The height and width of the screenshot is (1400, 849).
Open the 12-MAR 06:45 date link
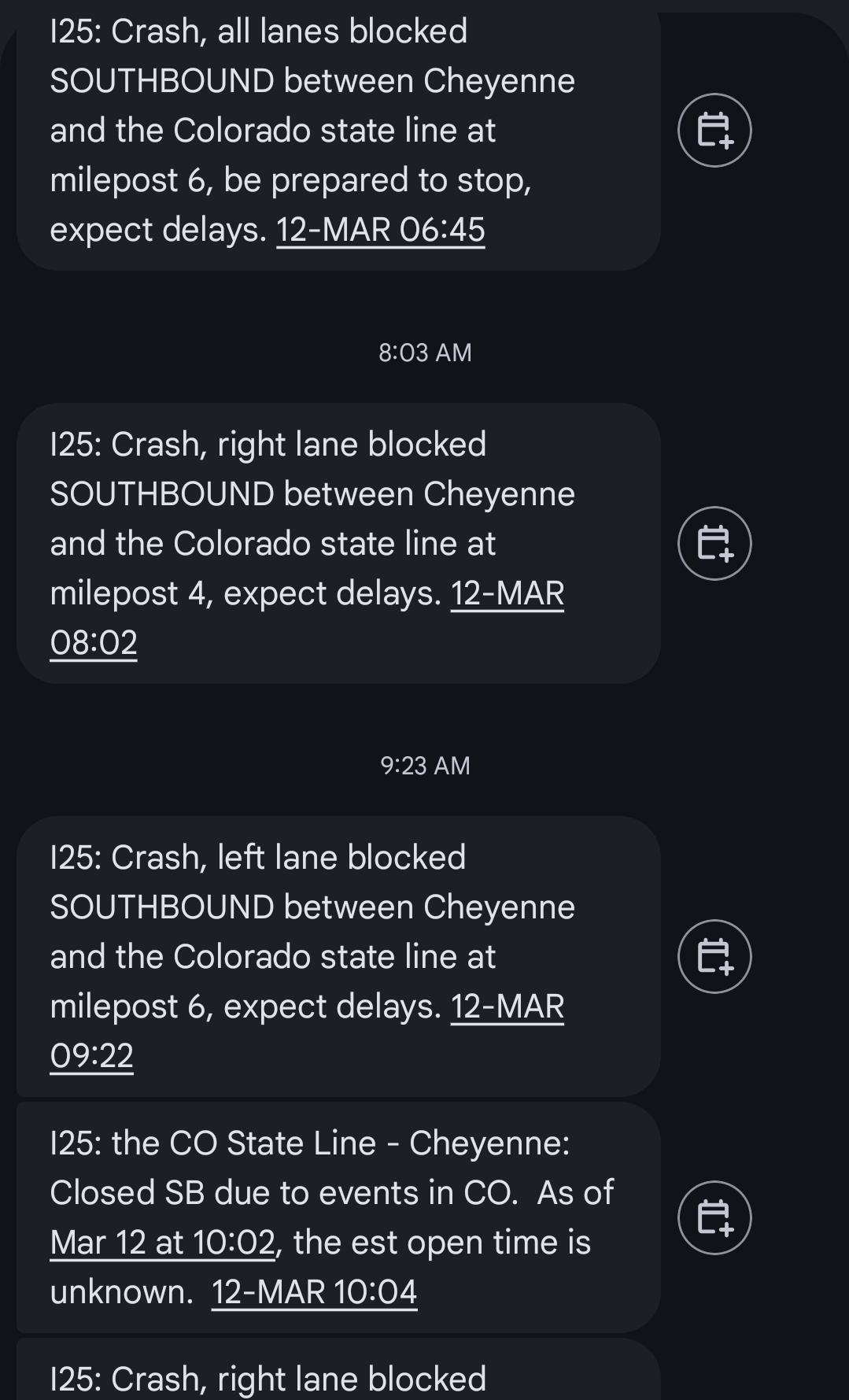[380, 230]
